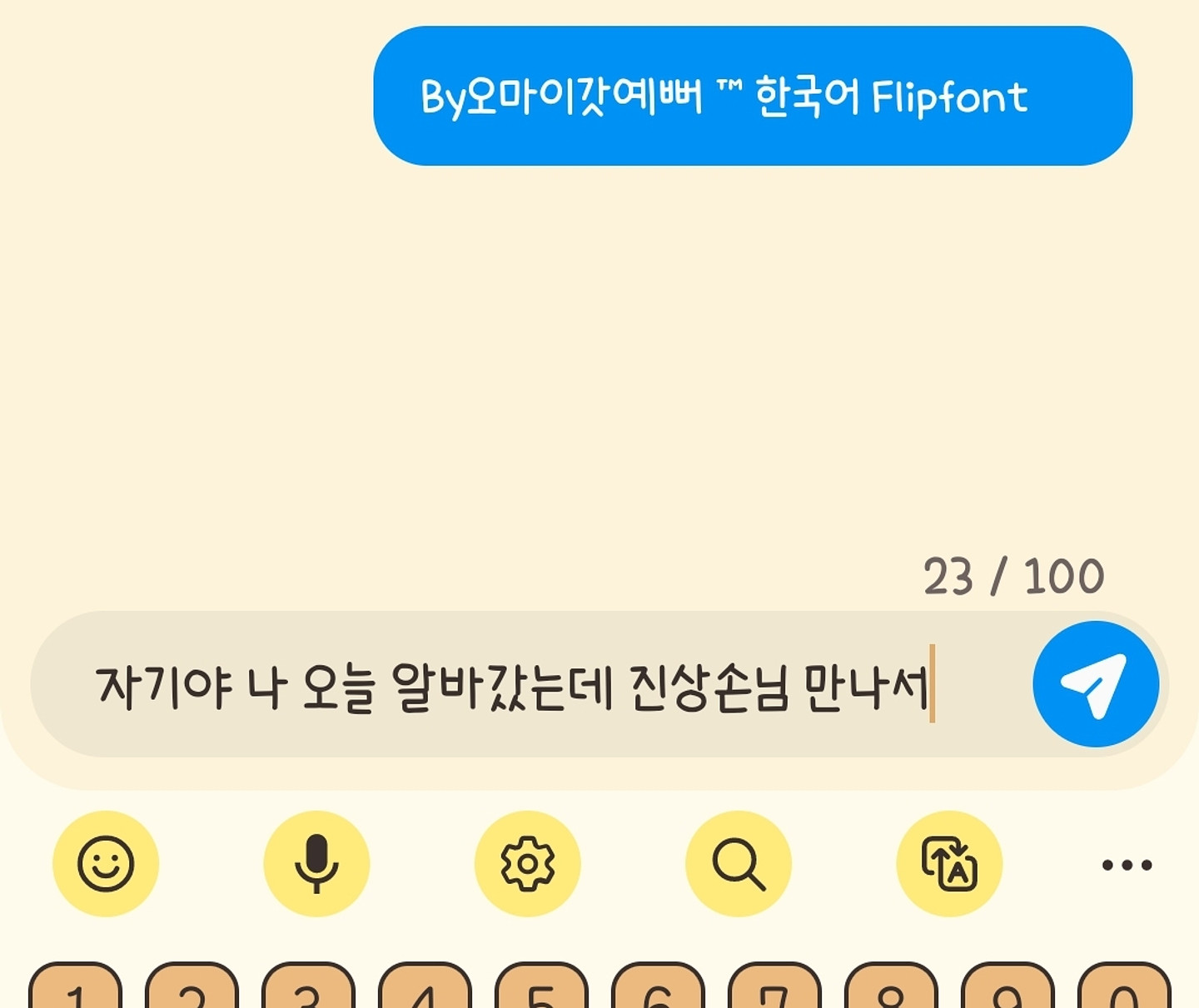The image size is (1199, 1008).
Task: Type the number 1 key
Action: point(76,991)
